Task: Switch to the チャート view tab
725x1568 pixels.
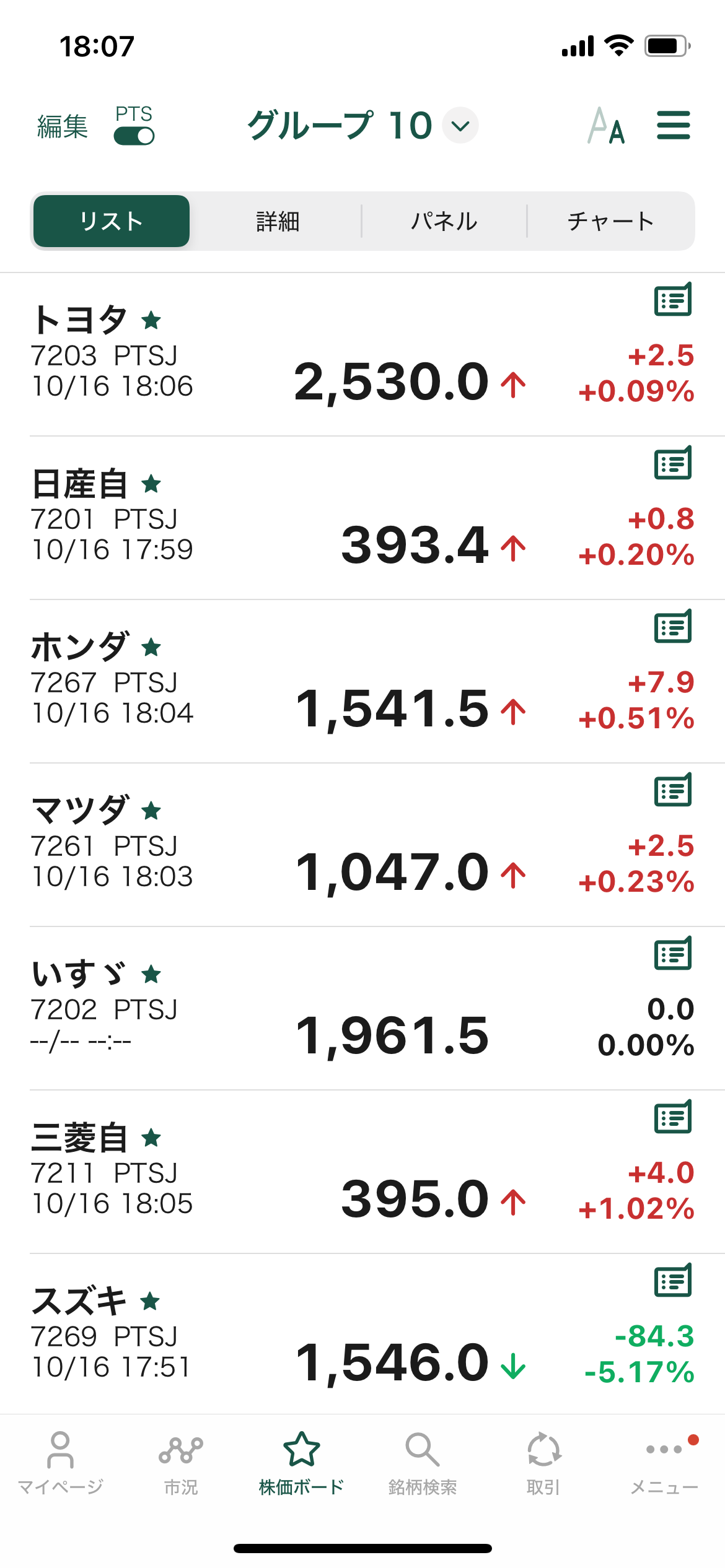Action: 610,221
